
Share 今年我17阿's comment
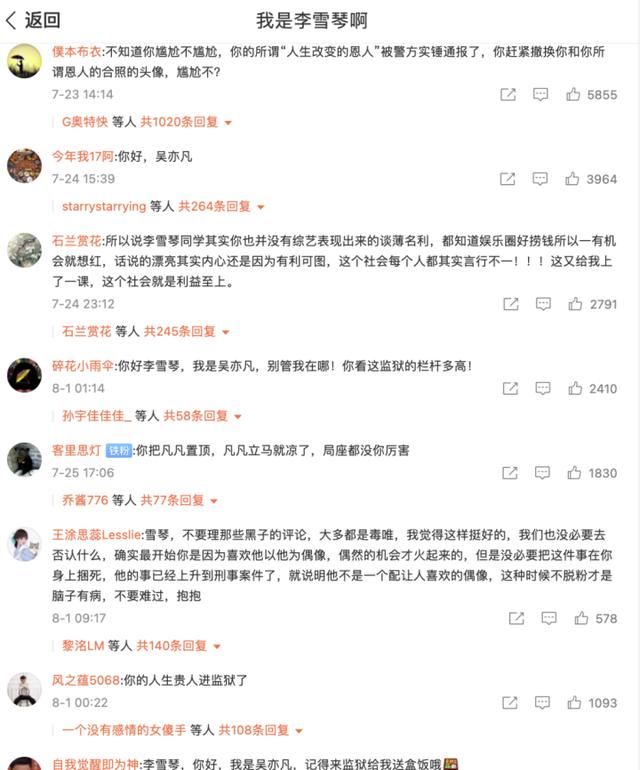508,179
